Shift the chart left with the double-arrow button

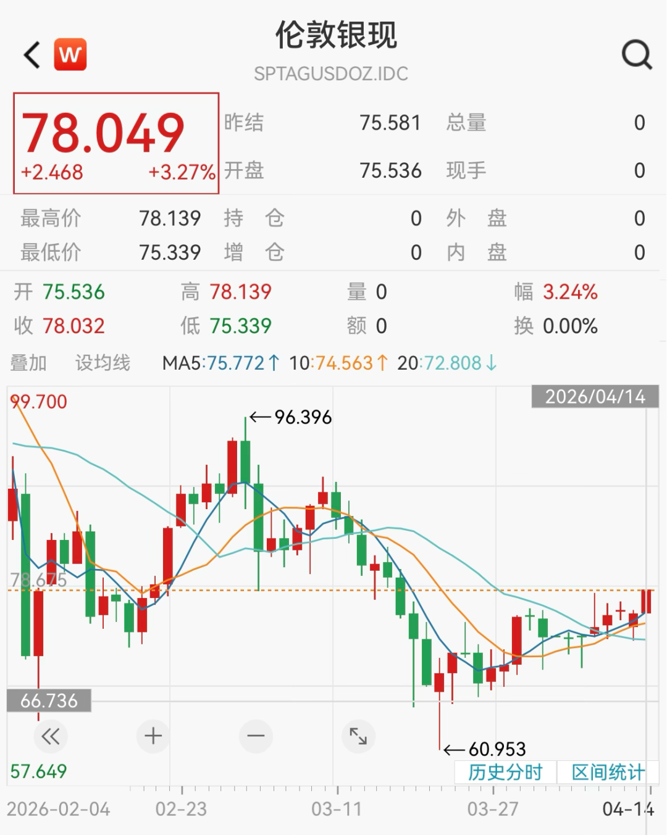click(49, 737)
